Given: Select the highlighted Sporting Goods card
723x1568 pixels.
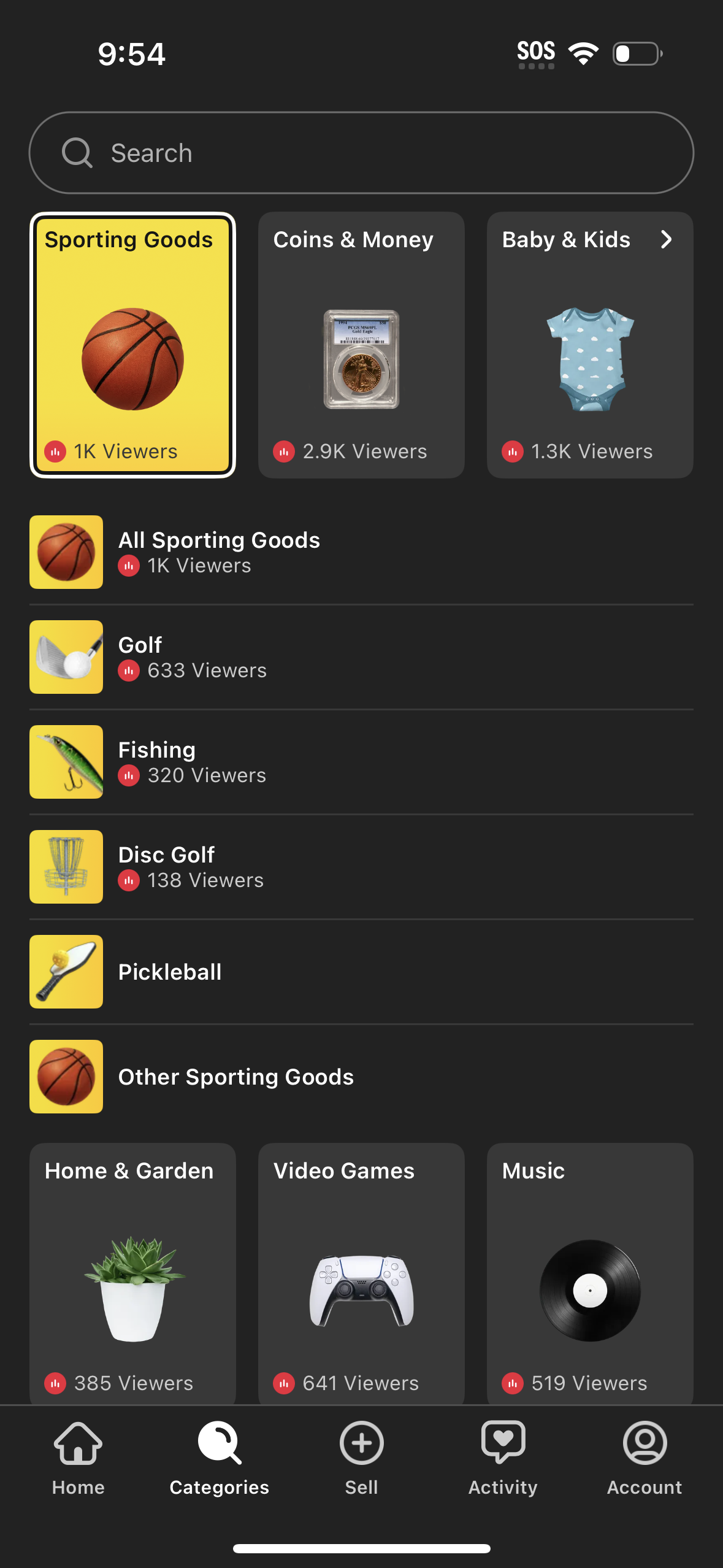Looking at the screenshot, I should point(132,345).
